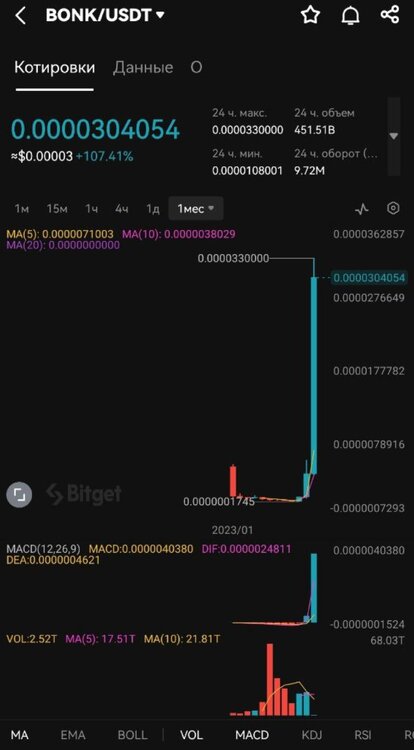Select the 1м timeframe

(22, 209)
